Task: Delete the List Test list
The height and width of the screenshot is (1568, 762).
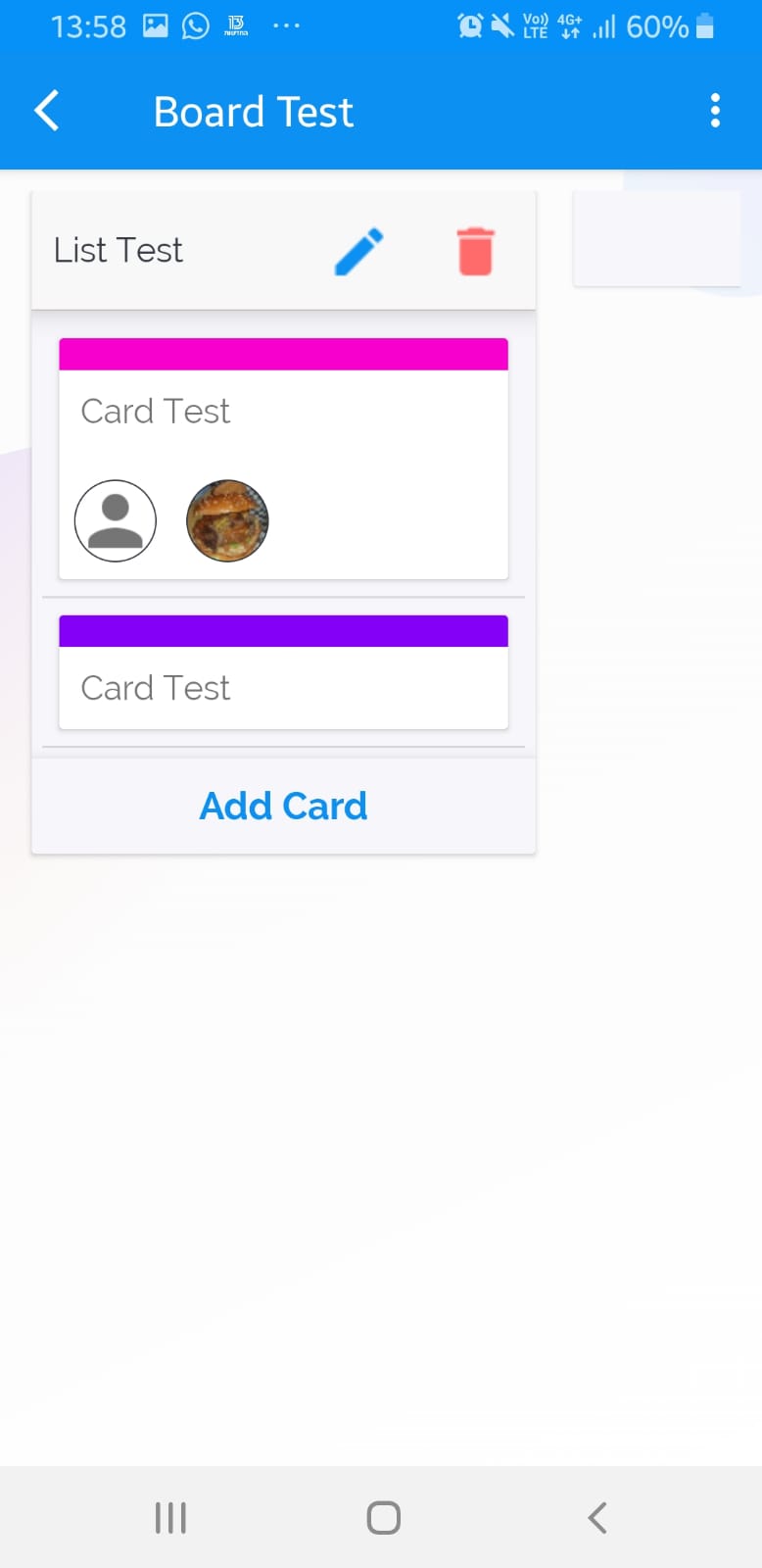Action: click(x=476, y=252)
